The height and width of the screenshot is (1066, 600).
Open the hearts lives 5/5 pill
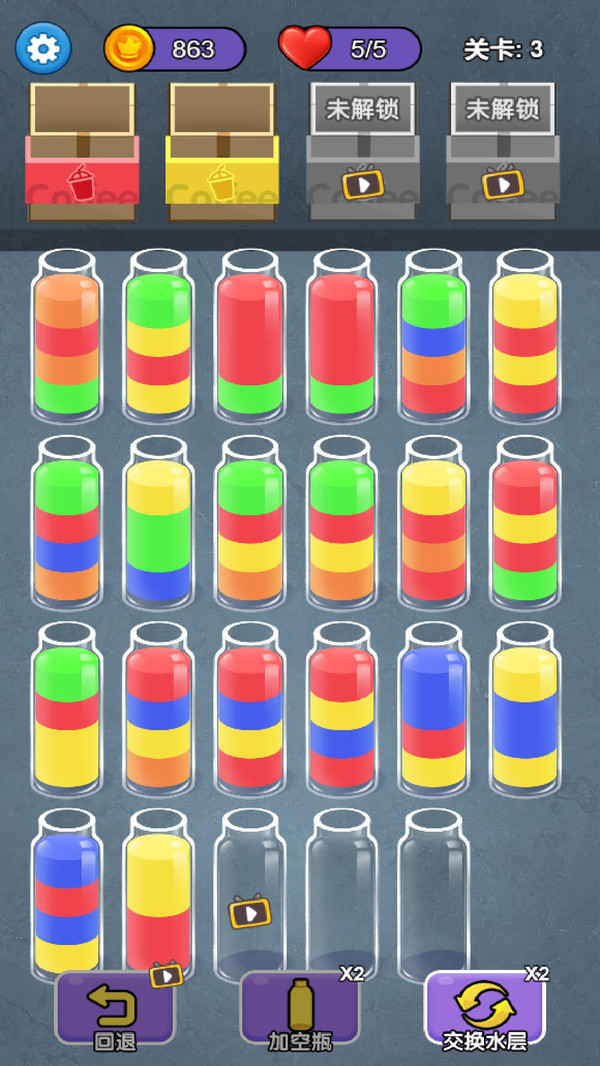coord(351,48)
